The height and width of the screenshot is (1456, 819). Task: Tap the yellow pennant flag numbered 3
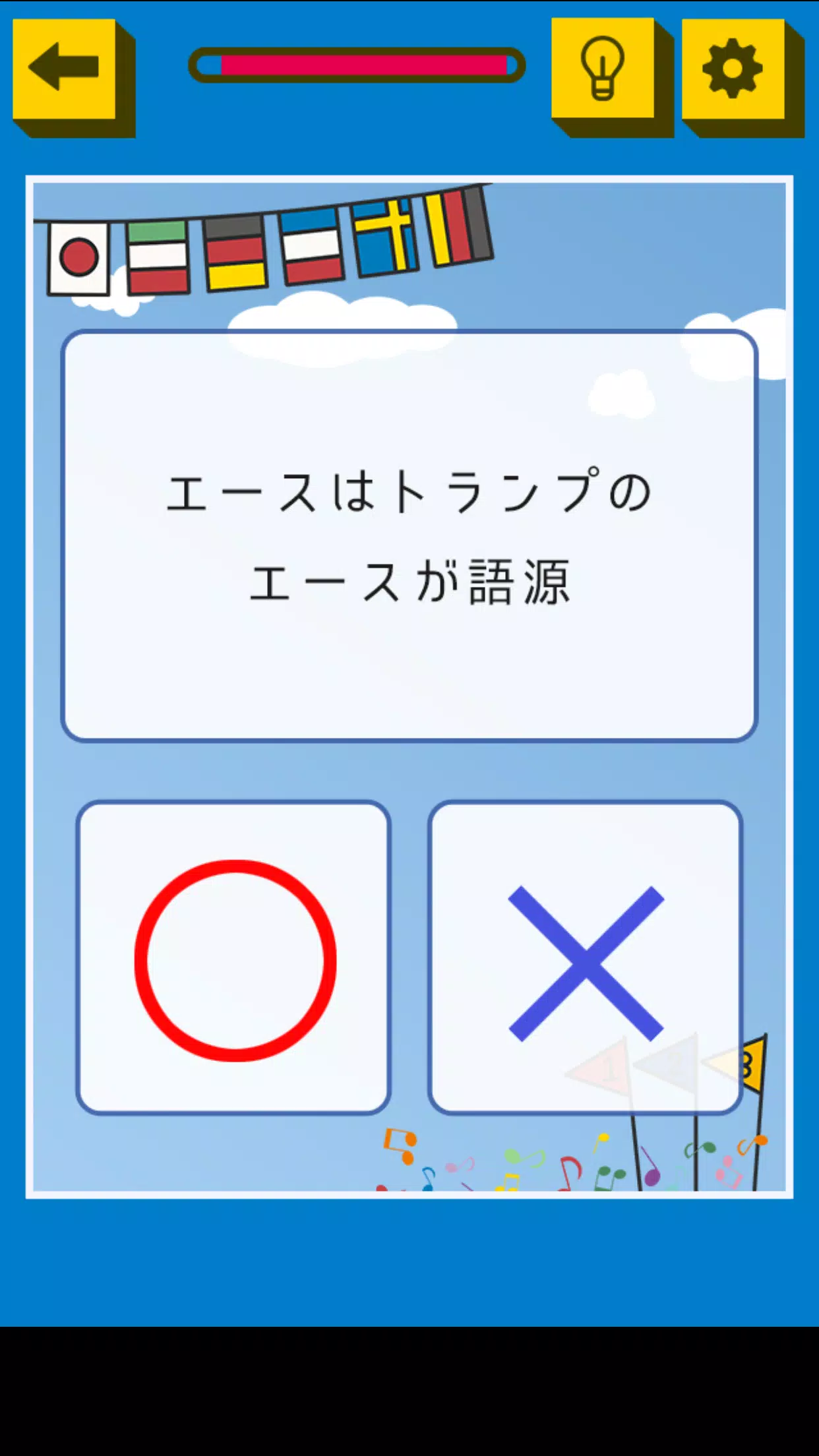coord(752,1065)
